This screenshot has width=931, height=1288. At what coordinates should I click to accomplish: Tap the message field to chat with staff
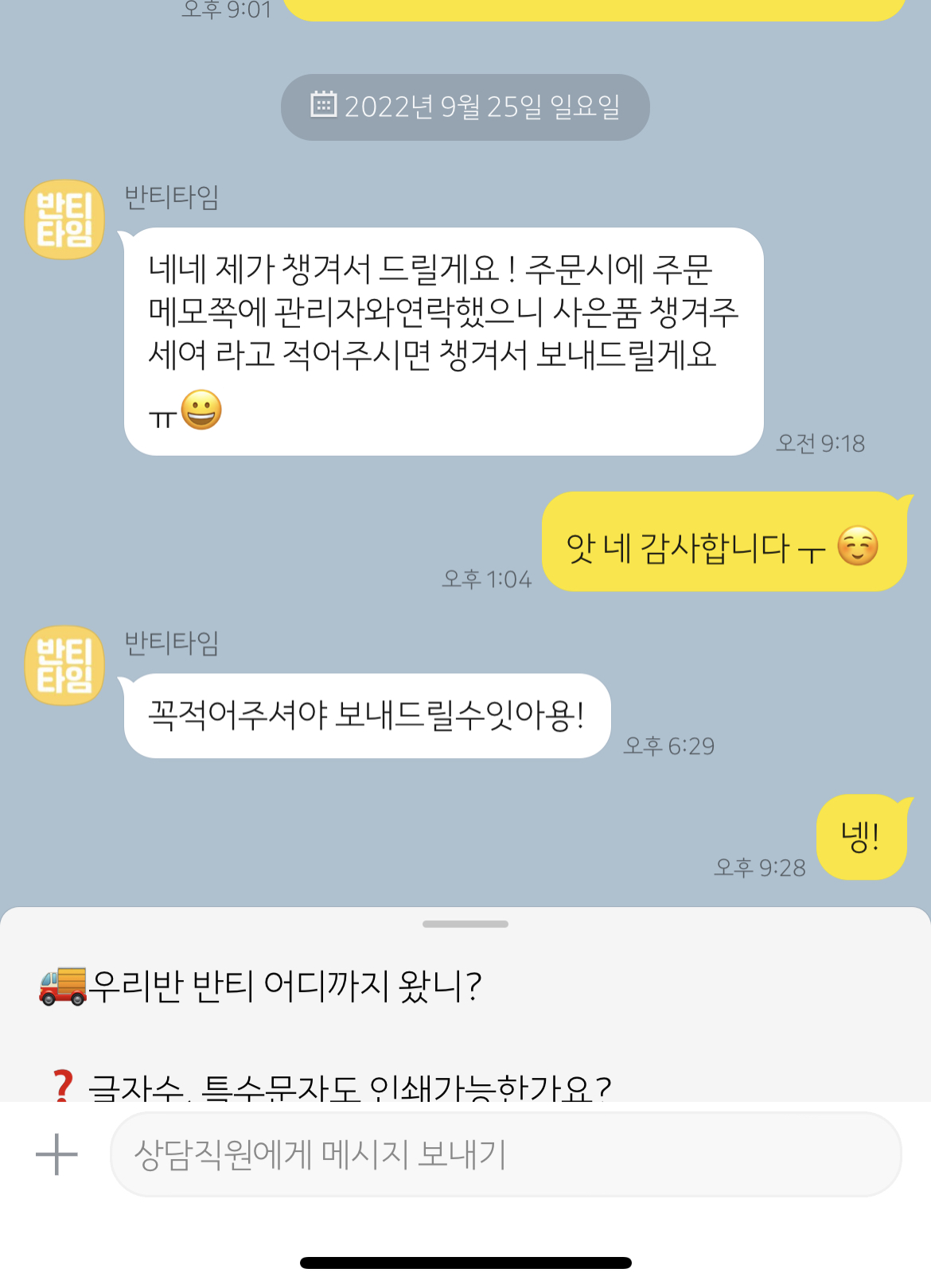pos(504,1154)
